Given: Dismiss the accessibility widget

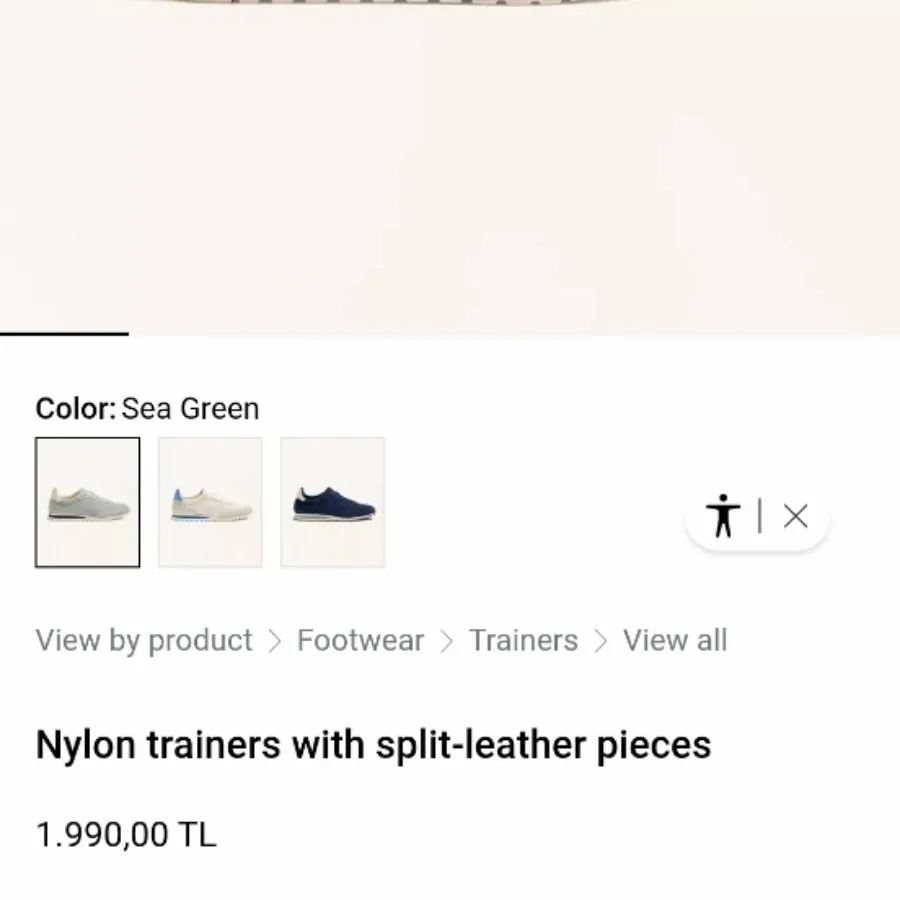Looking at the screenshot, I should [796, 516].
